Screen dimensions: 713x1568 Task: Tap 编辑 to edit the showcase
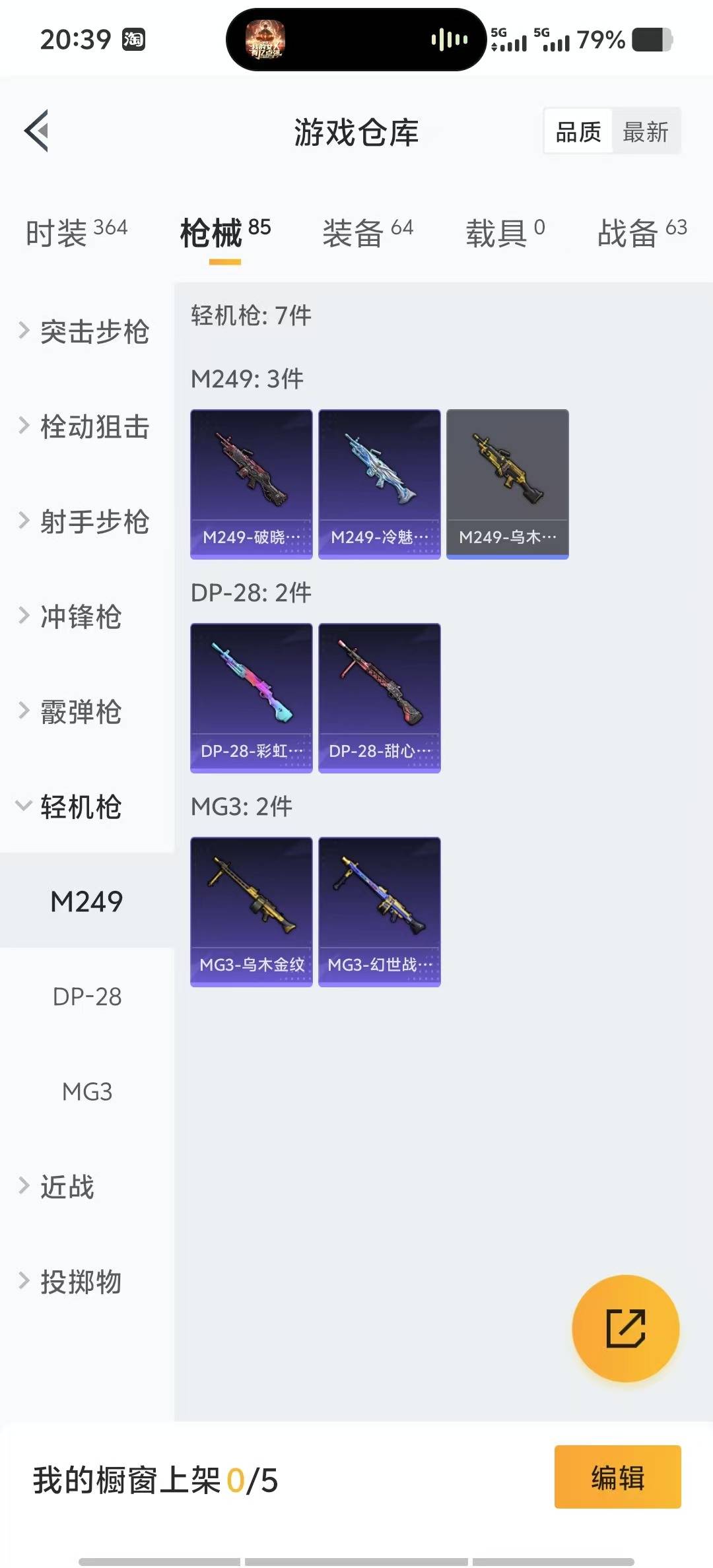coord(617,1477)
